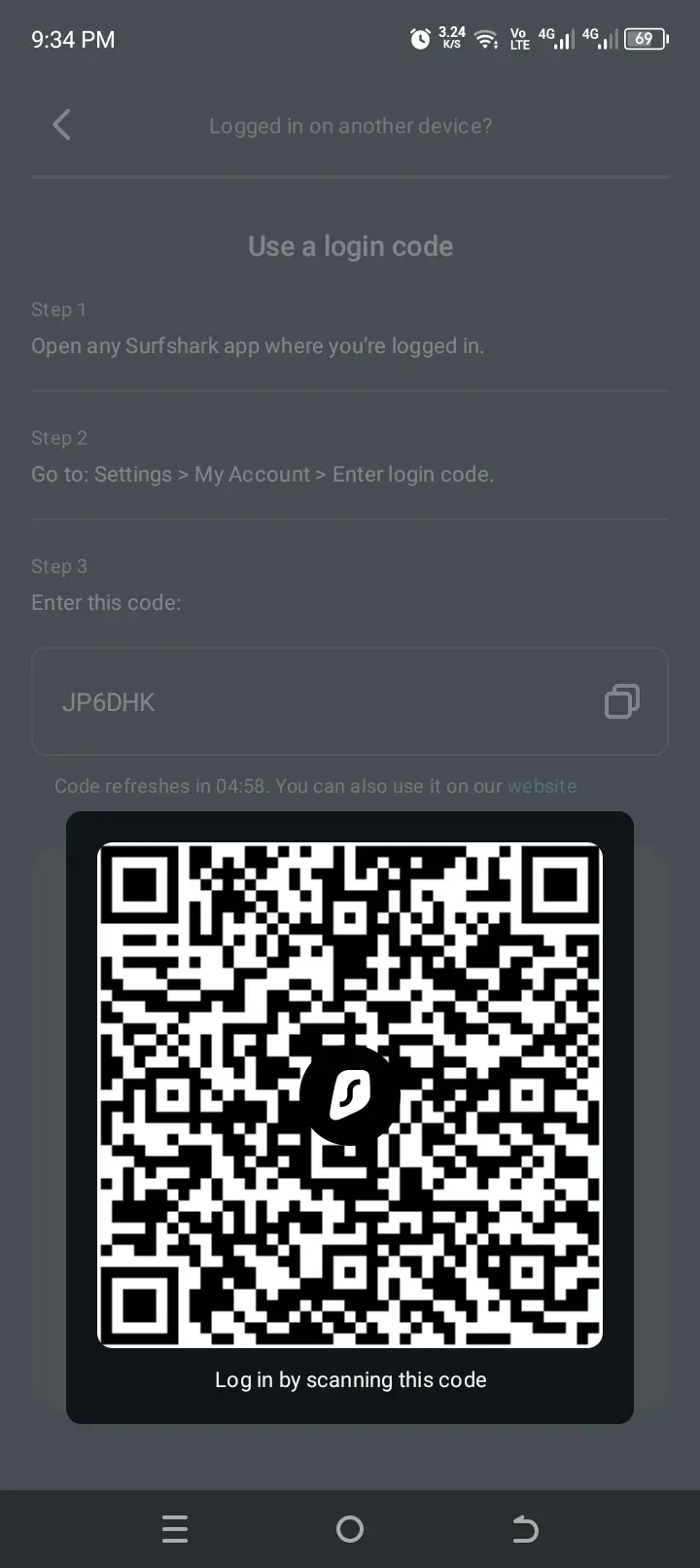Copy the login code JP6DHK
The height and width of the screenshot is (1568, 700).
pos(622,701)
